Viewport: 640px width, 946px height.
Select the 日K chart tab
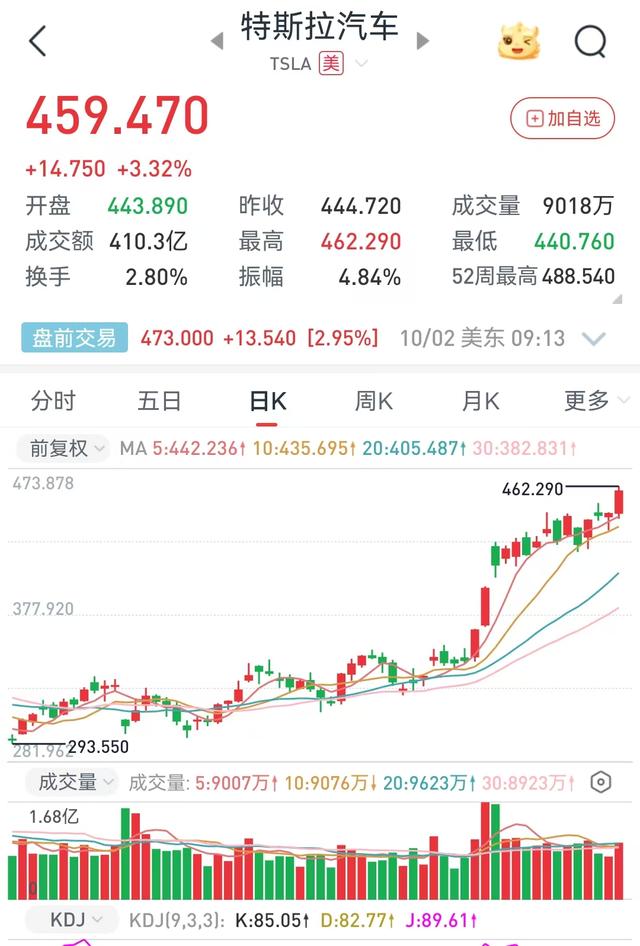tap(267, 402)
